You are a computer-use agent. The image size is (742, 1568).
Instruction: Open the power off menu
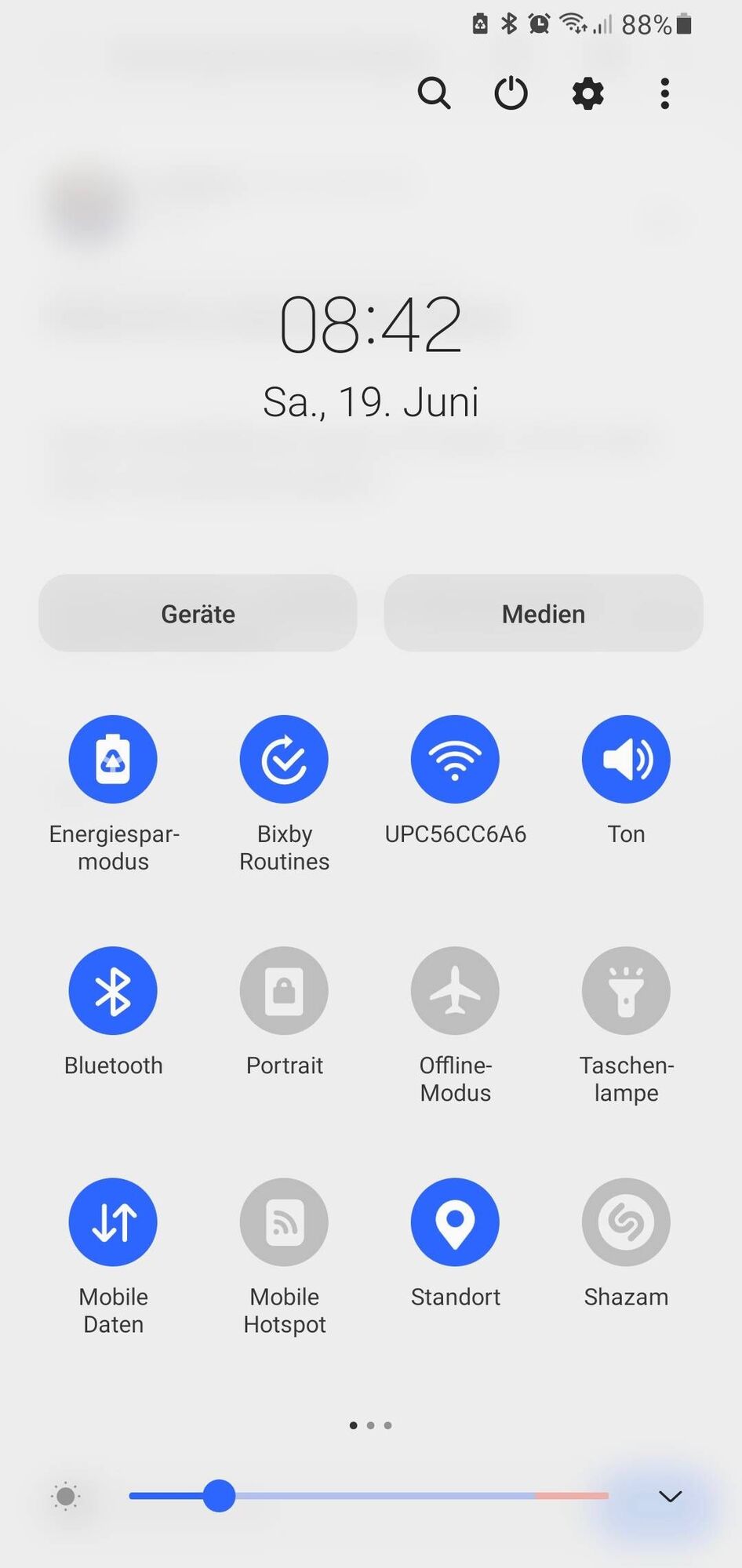(511, 93)
